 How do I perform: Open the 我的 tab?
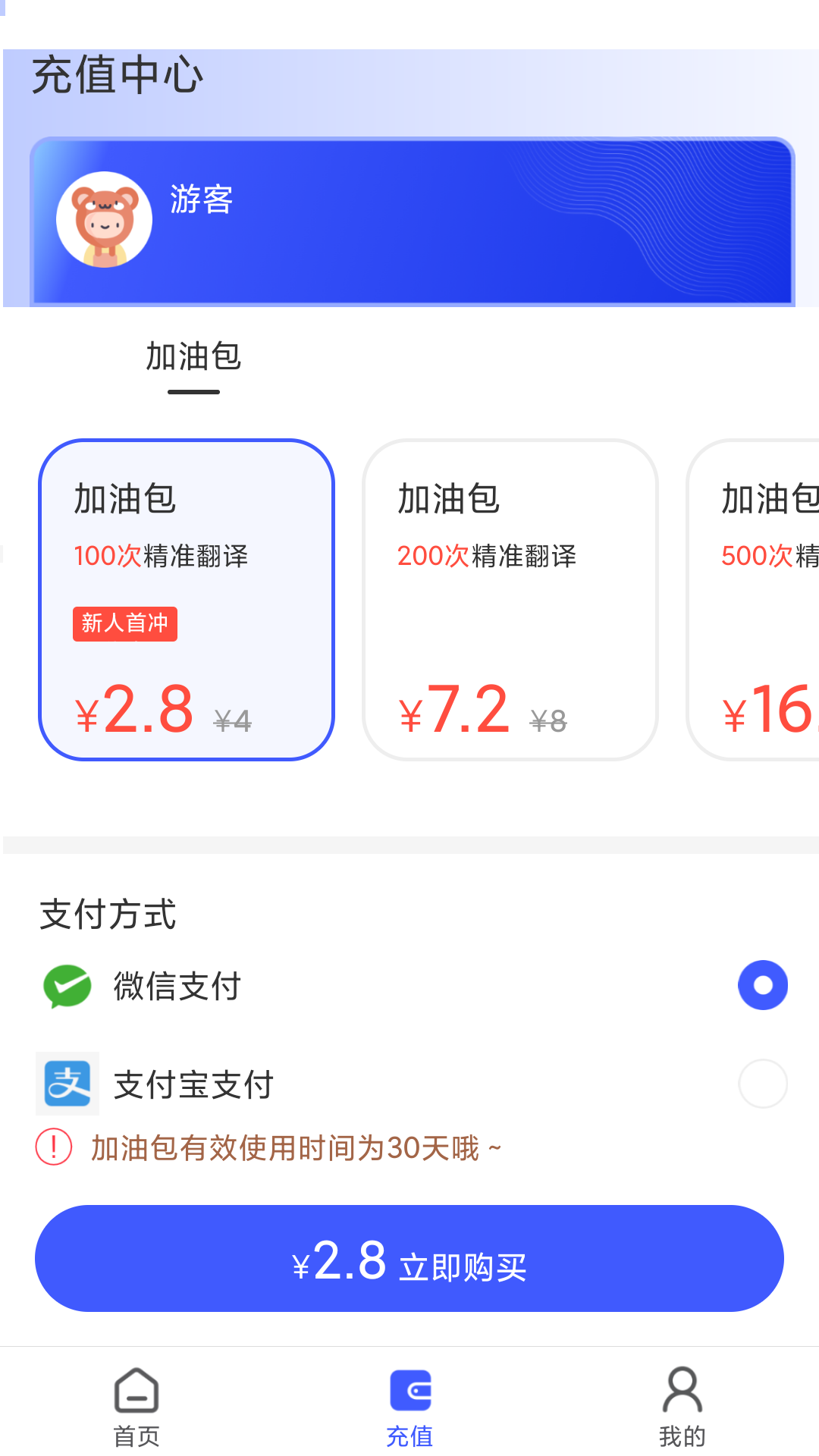tap(683, 1434)
